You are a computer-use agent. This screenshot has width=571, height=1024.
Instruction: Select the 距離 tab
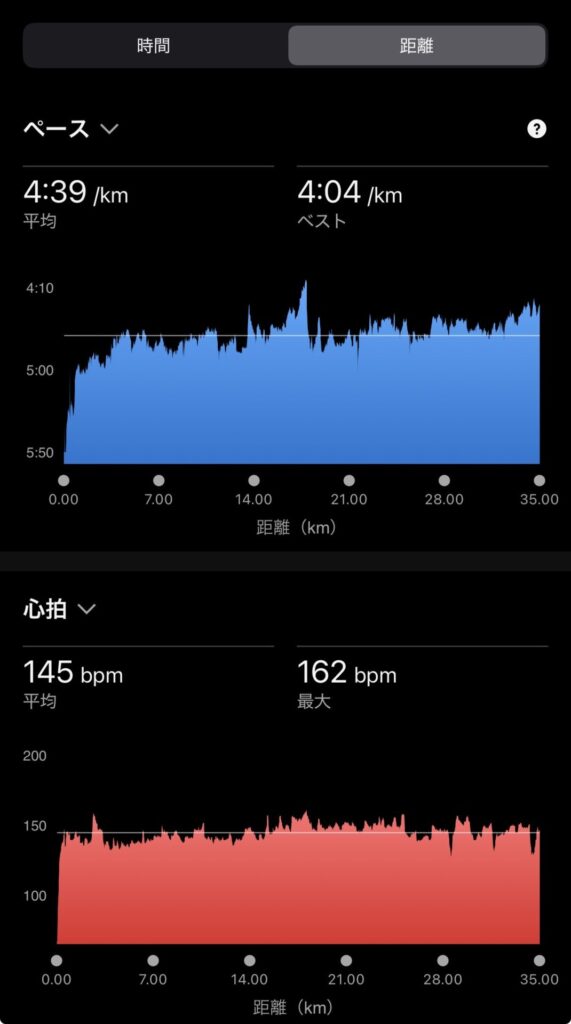point(417,46)
